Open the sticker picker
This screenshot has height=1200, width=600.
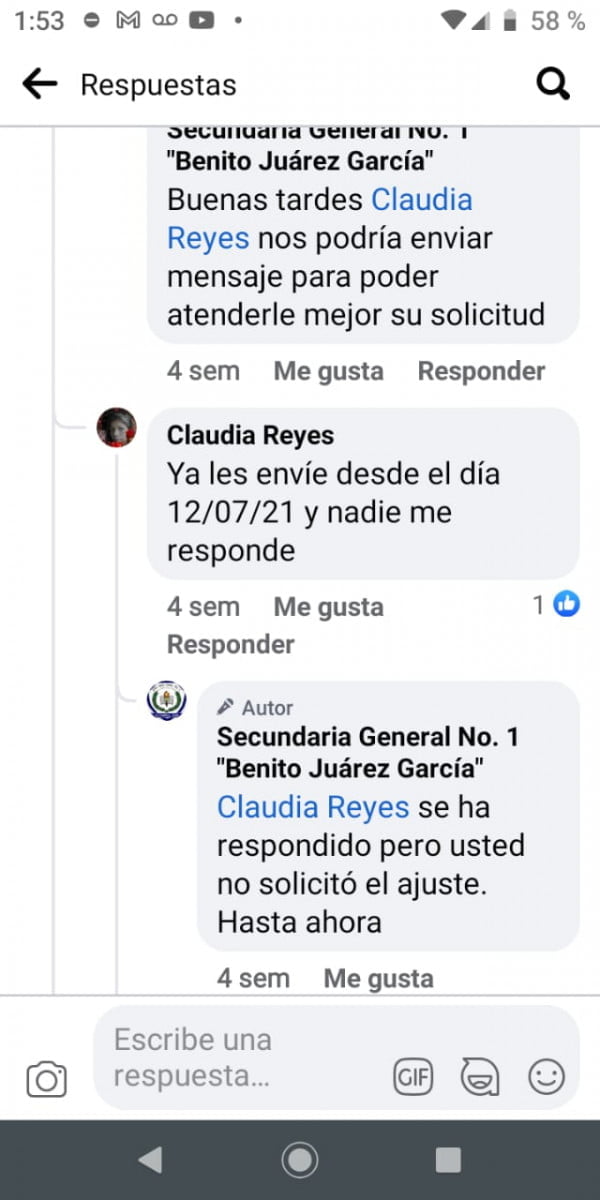coord(480,1077)
